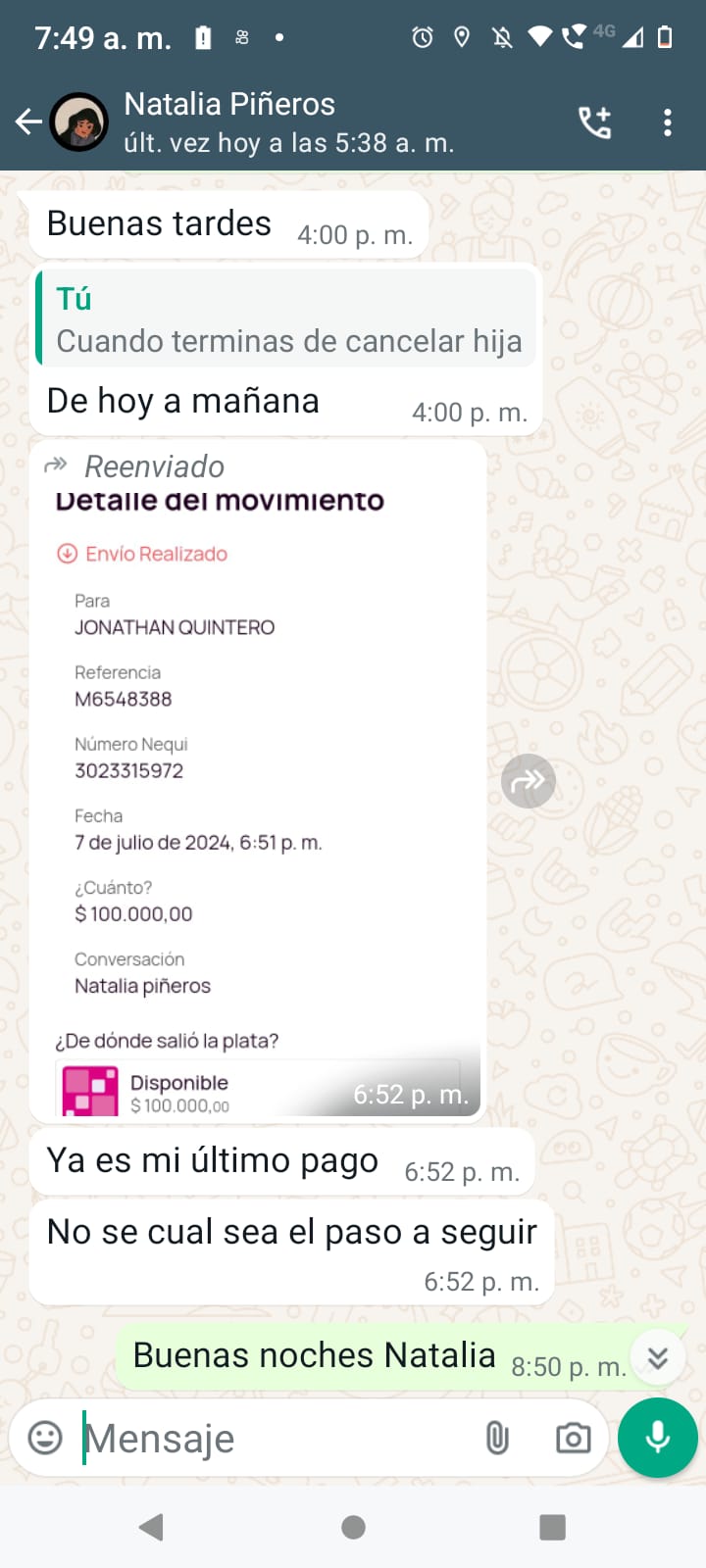Open the emoji picker

45,1438
